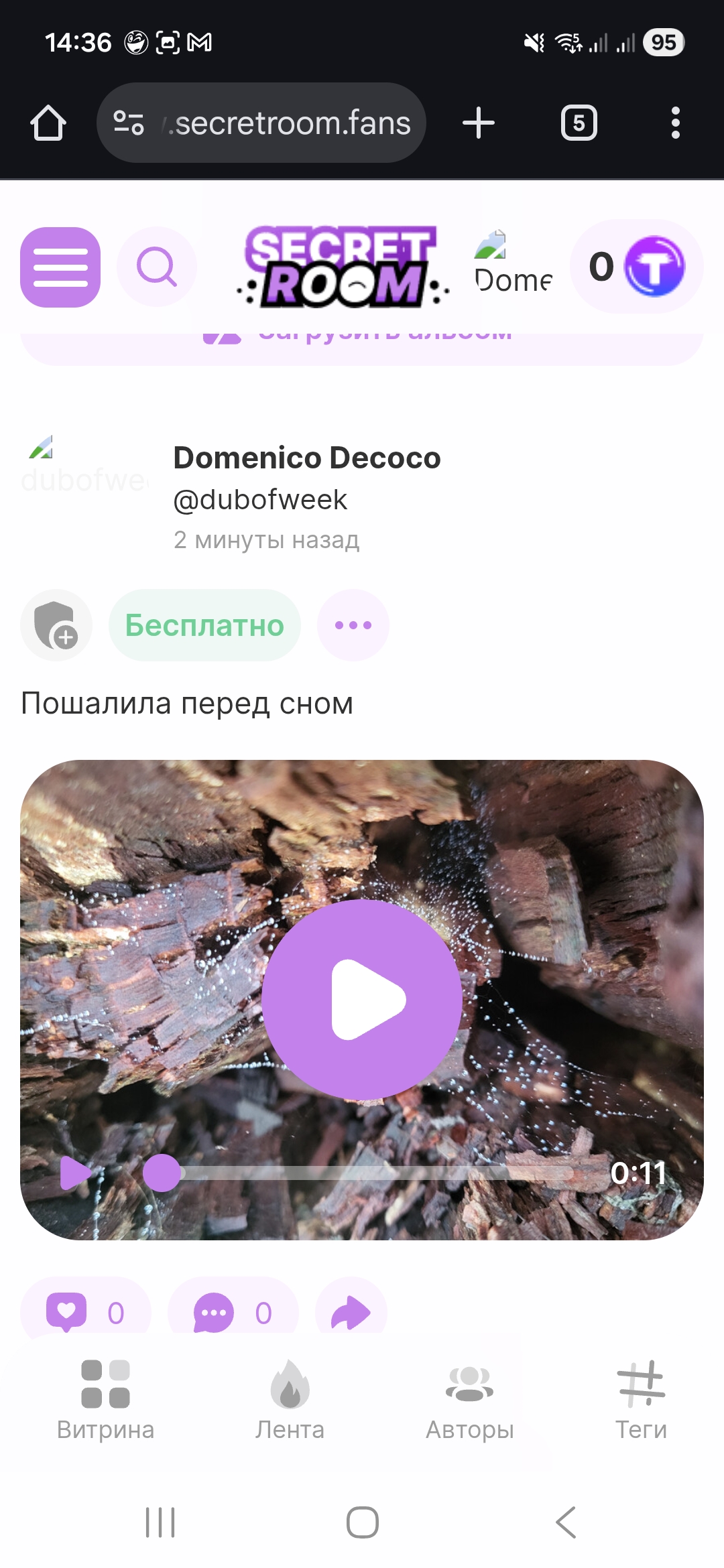Like the post by Domenico Decoco
The height and width of the screenshot is (1568, 724).
coord(85,1312)
